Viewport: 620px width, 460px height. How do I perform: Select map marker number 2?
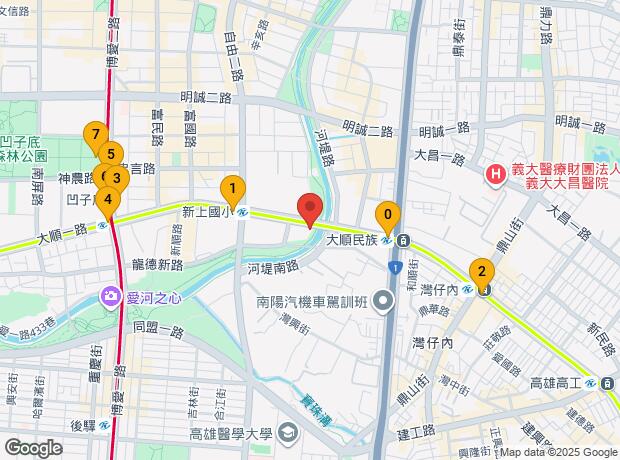482,271
